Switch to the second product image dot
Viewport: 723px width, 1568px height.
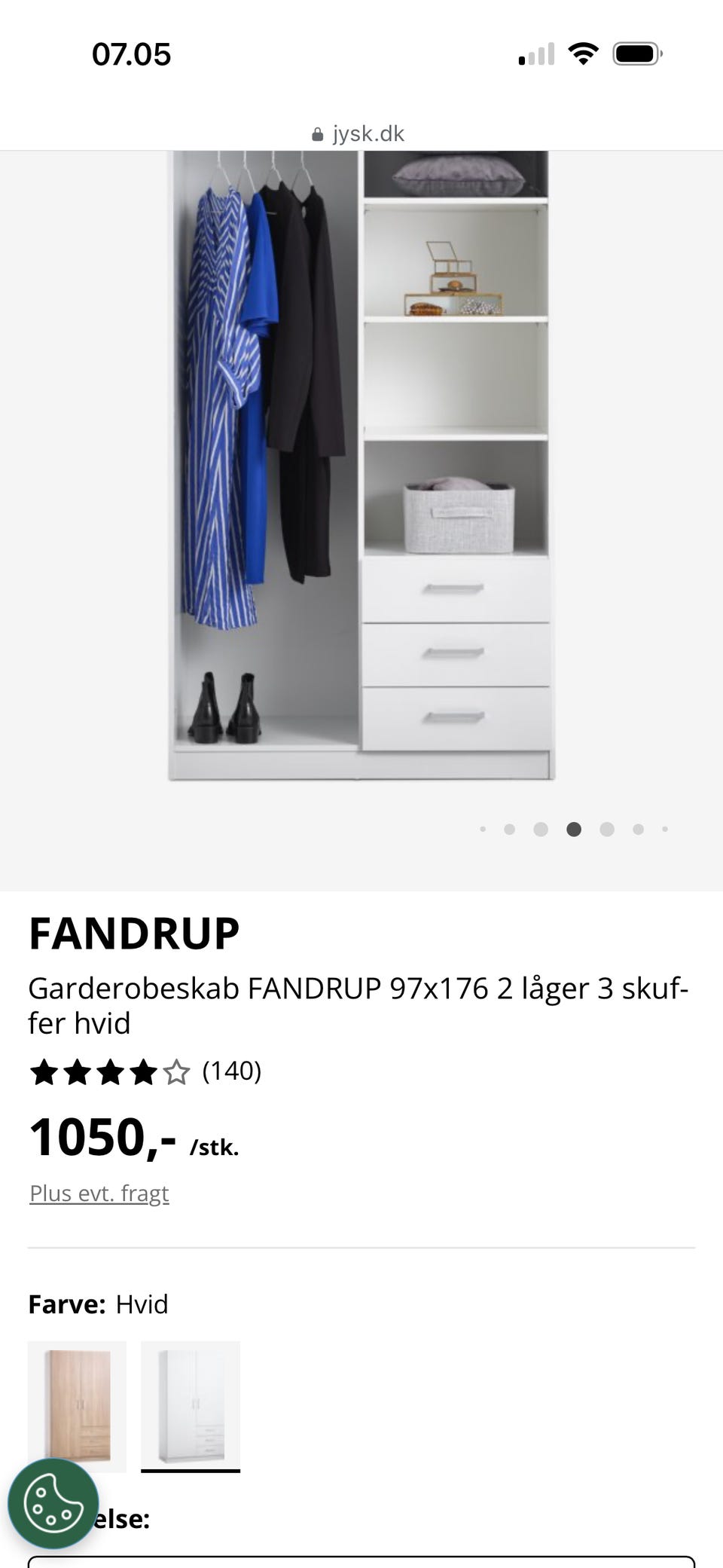tap(510, 829)
